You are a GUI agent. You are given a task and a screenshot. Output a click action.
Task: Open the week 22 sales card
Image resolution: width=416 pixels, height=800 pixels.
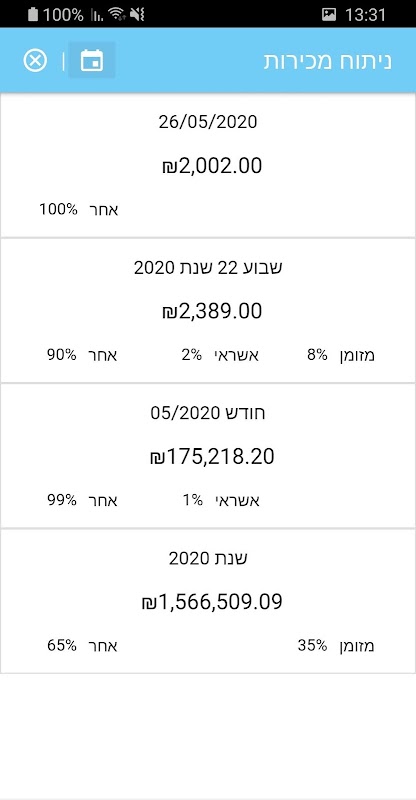point(208,310)
